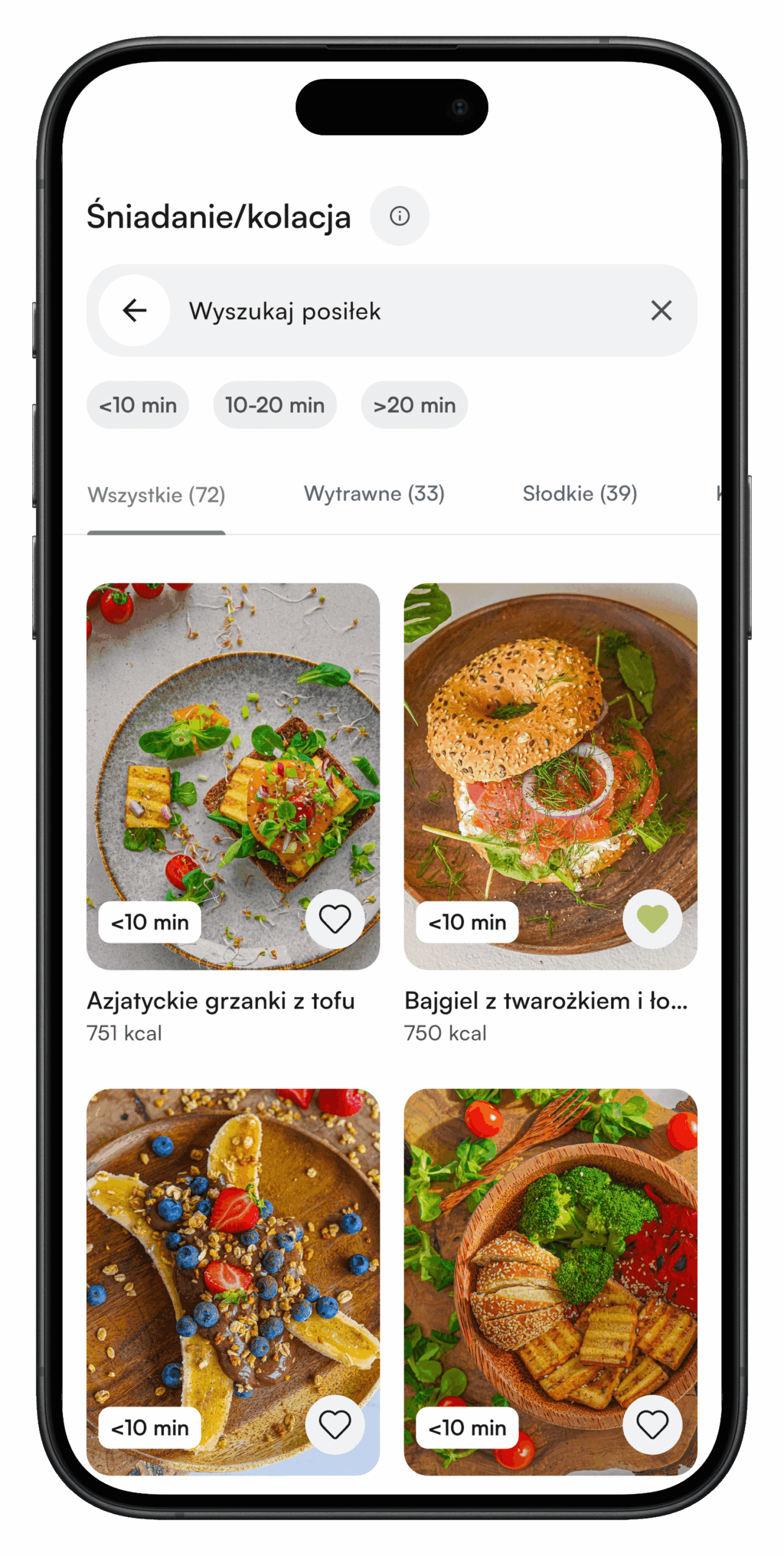This screenshot has height=1556, width=784.
Task: Clear the search with the X icon
Action: coord(661,310)
